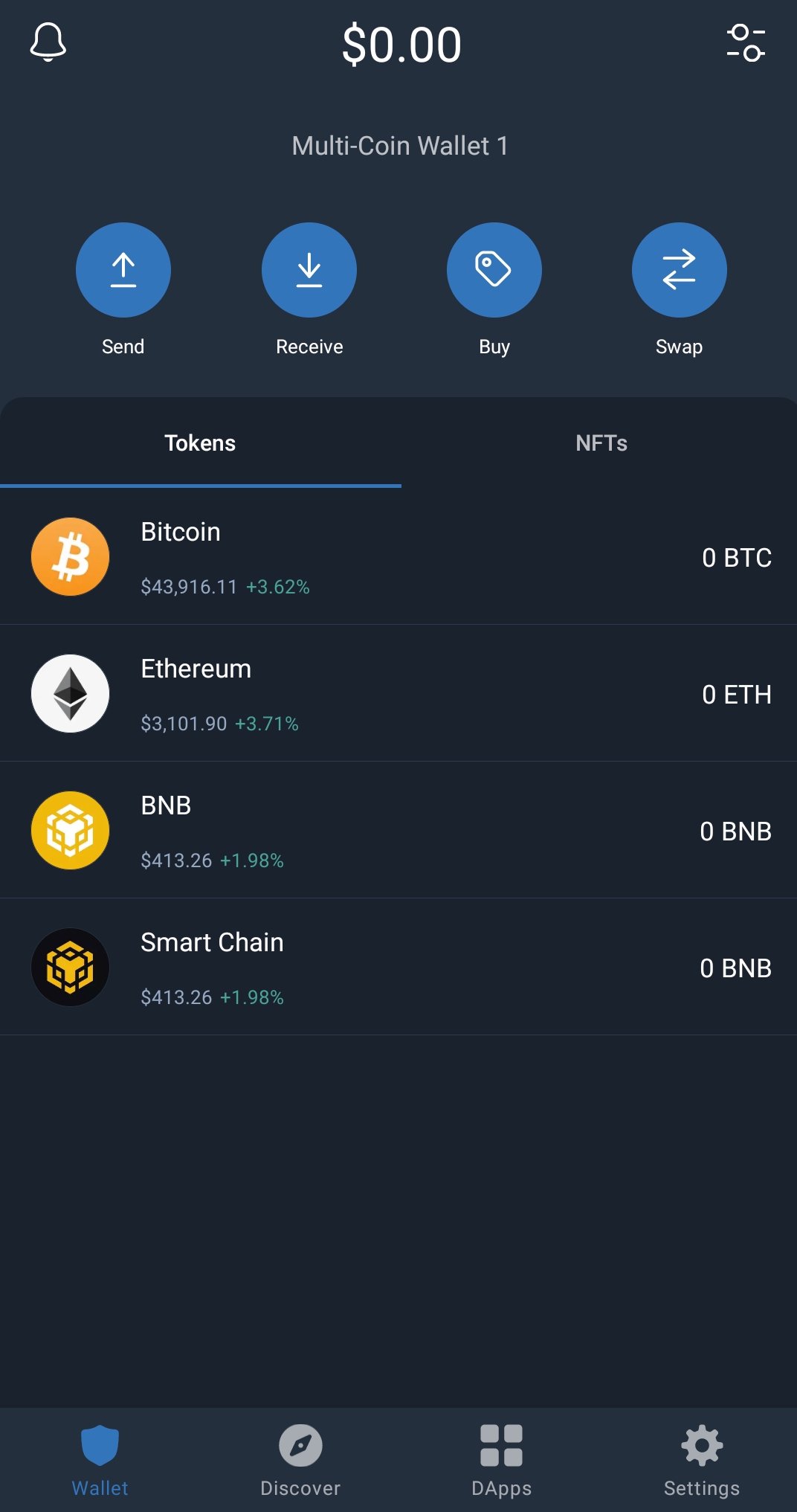The width and height of the screenshot is (797, 1512).
Task: Tap the BNB token logo
Action: (x=70, y=830)
